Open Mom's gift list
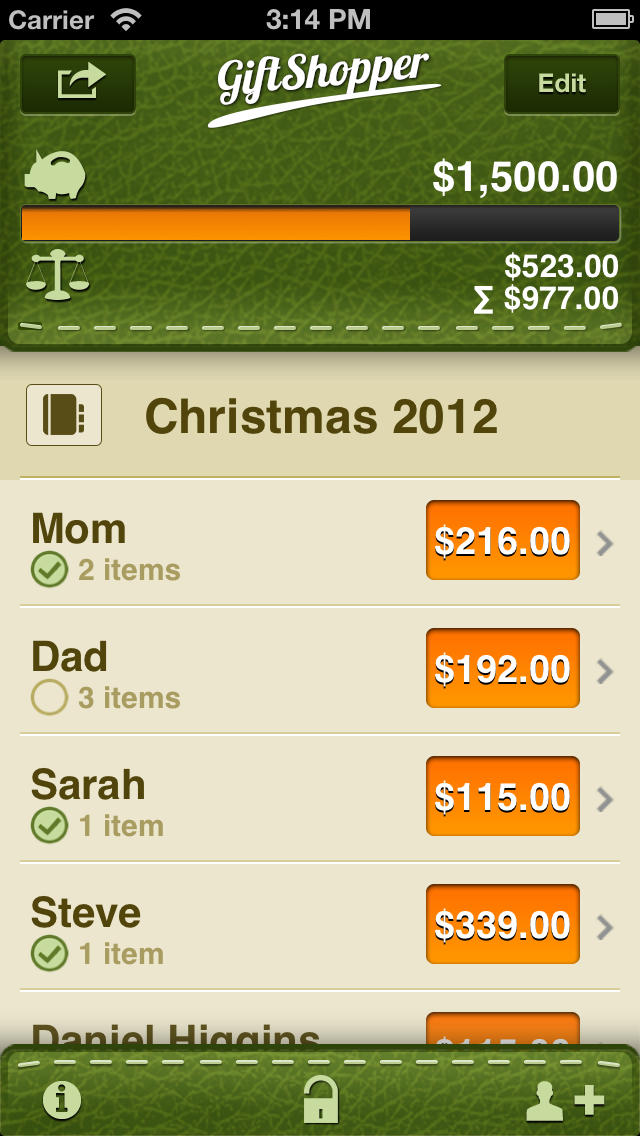The width and height of the screenshot is (640, 1136). tap(320, 542)
